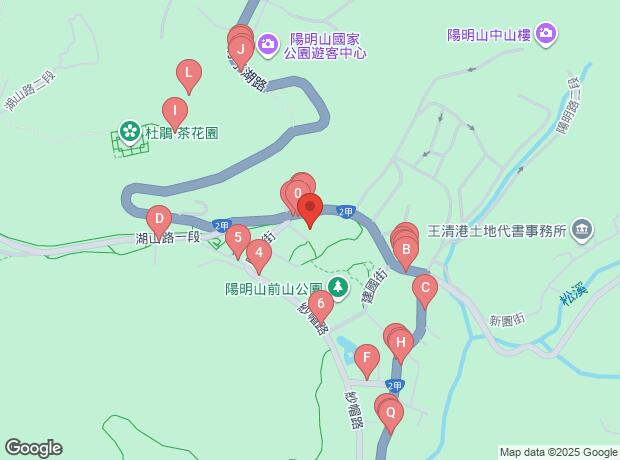620x460 pixels.
Task: Tap the cluster marker labeled 0
Action: point(298,194)
